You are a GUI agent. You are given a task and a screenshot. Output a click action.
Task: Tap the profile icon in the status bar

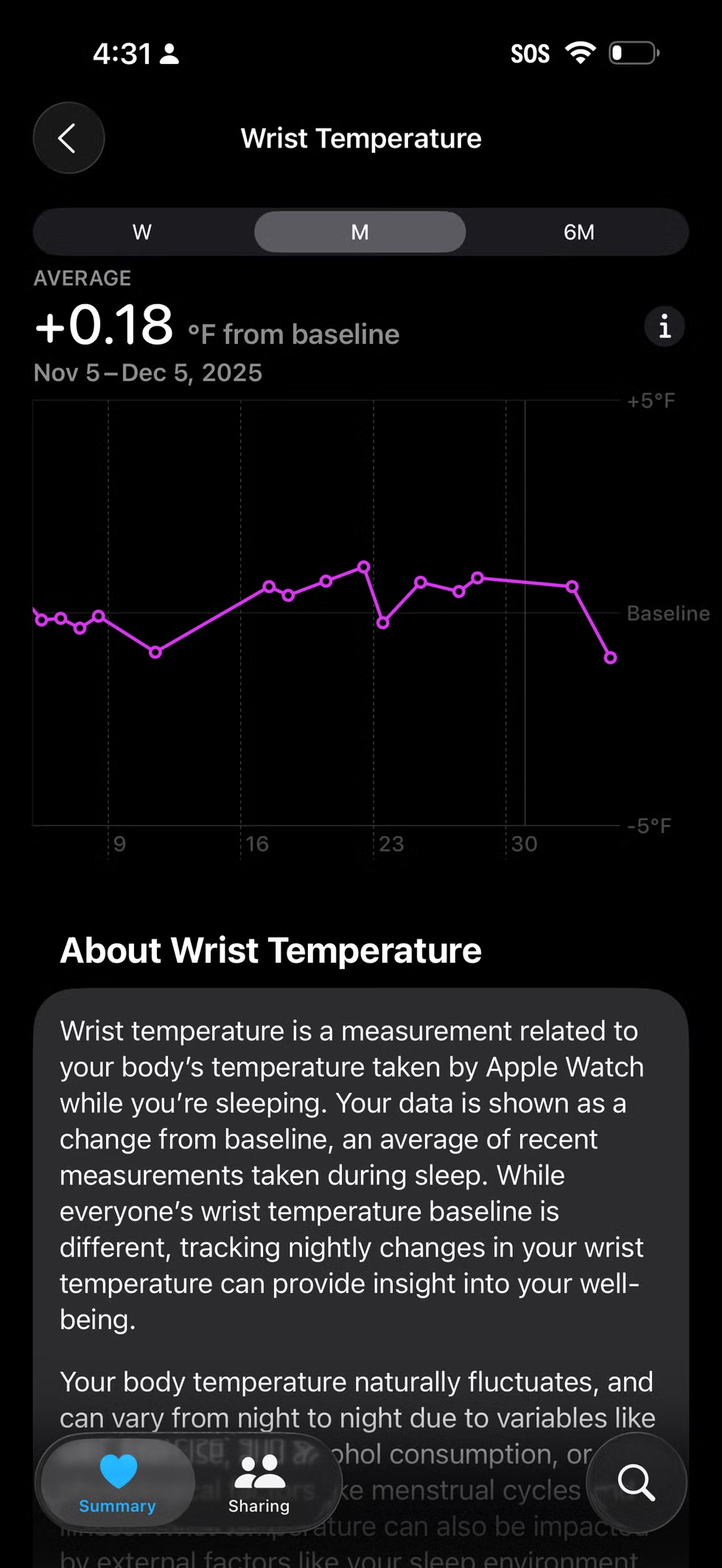[168, 54]
